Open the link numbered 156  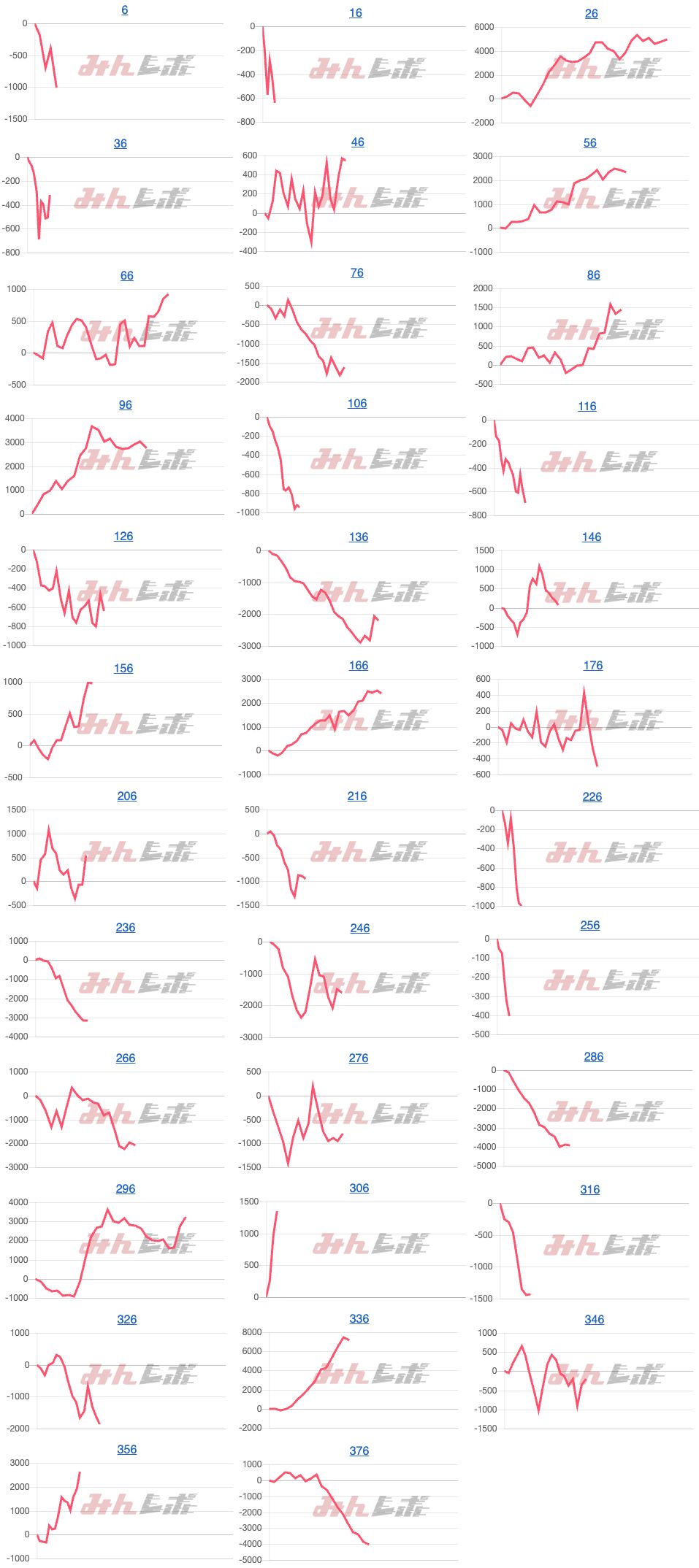[x=123, y=669]
